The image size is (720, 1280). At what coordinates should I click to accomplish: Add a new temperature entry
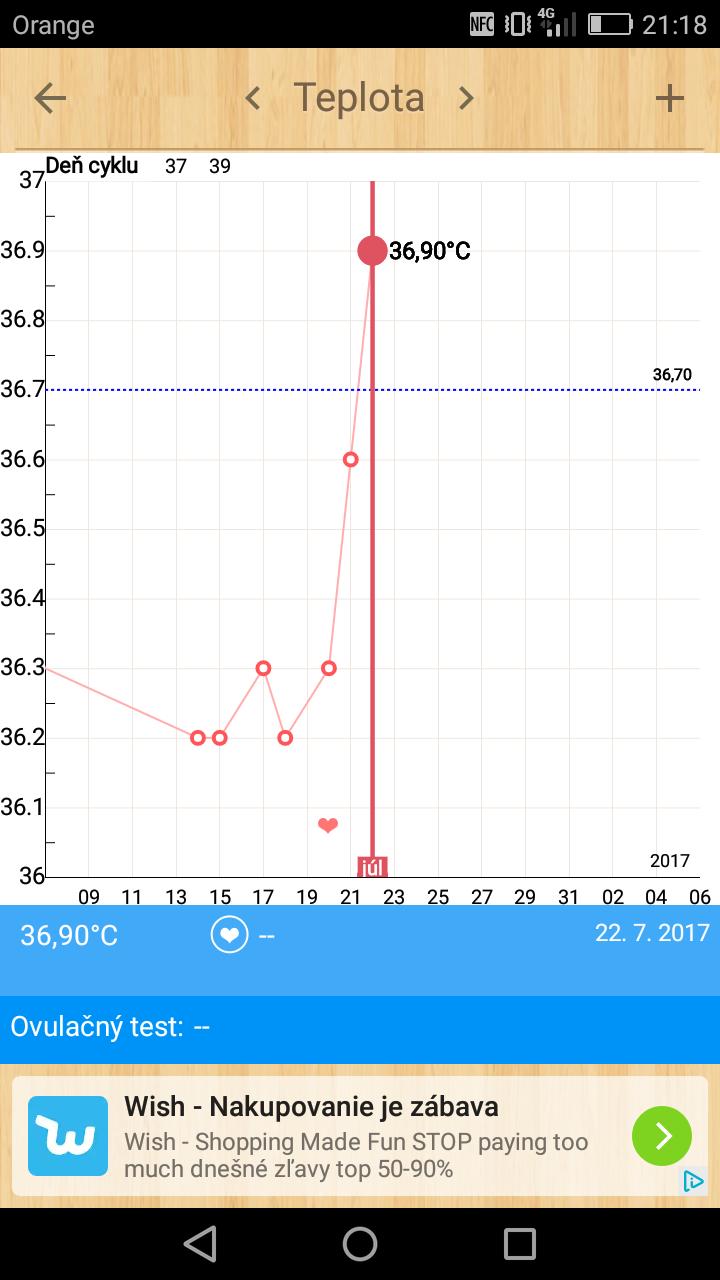669,98
